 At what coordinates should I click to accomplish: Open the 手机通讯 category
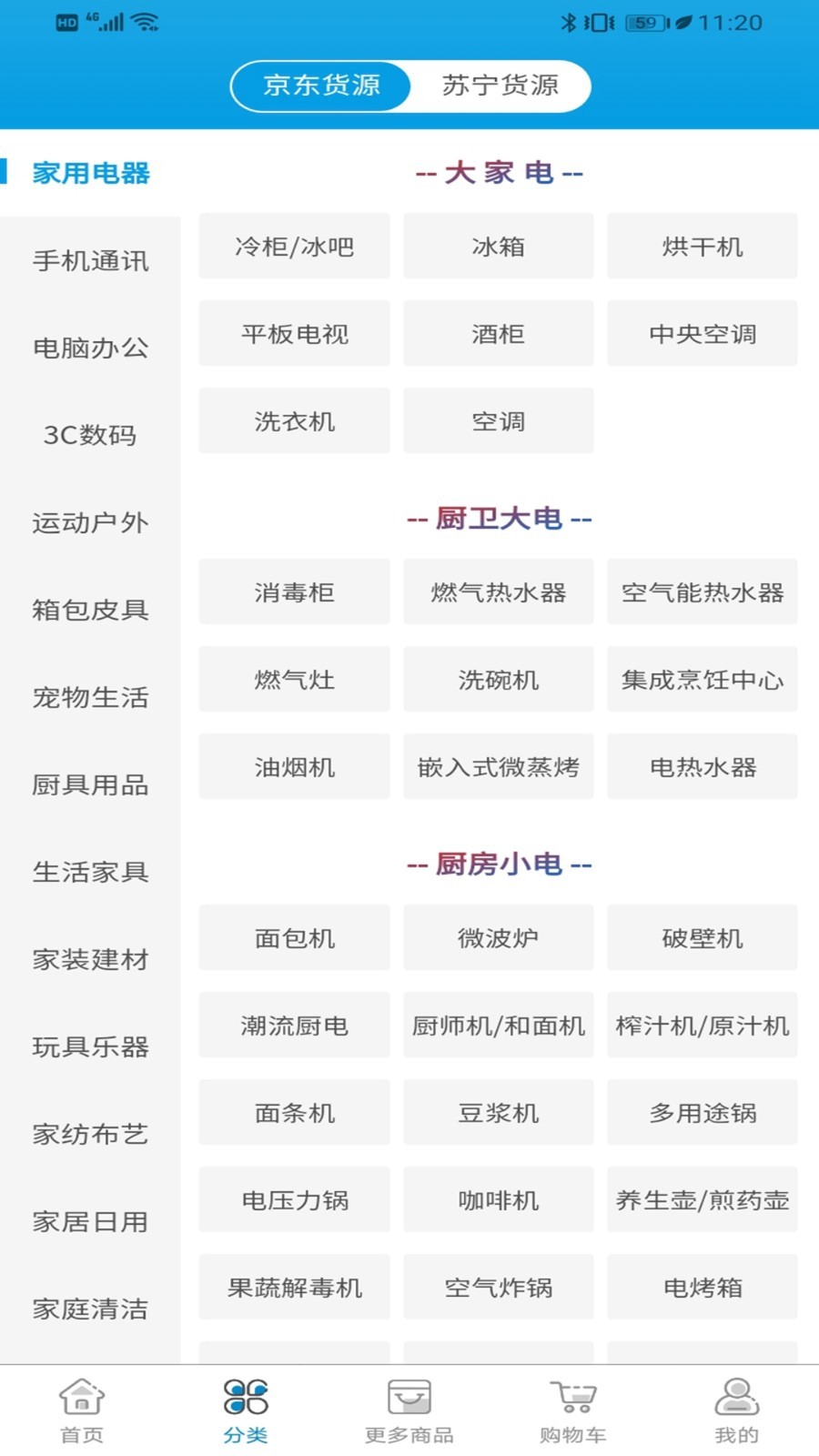click(90, 261)
